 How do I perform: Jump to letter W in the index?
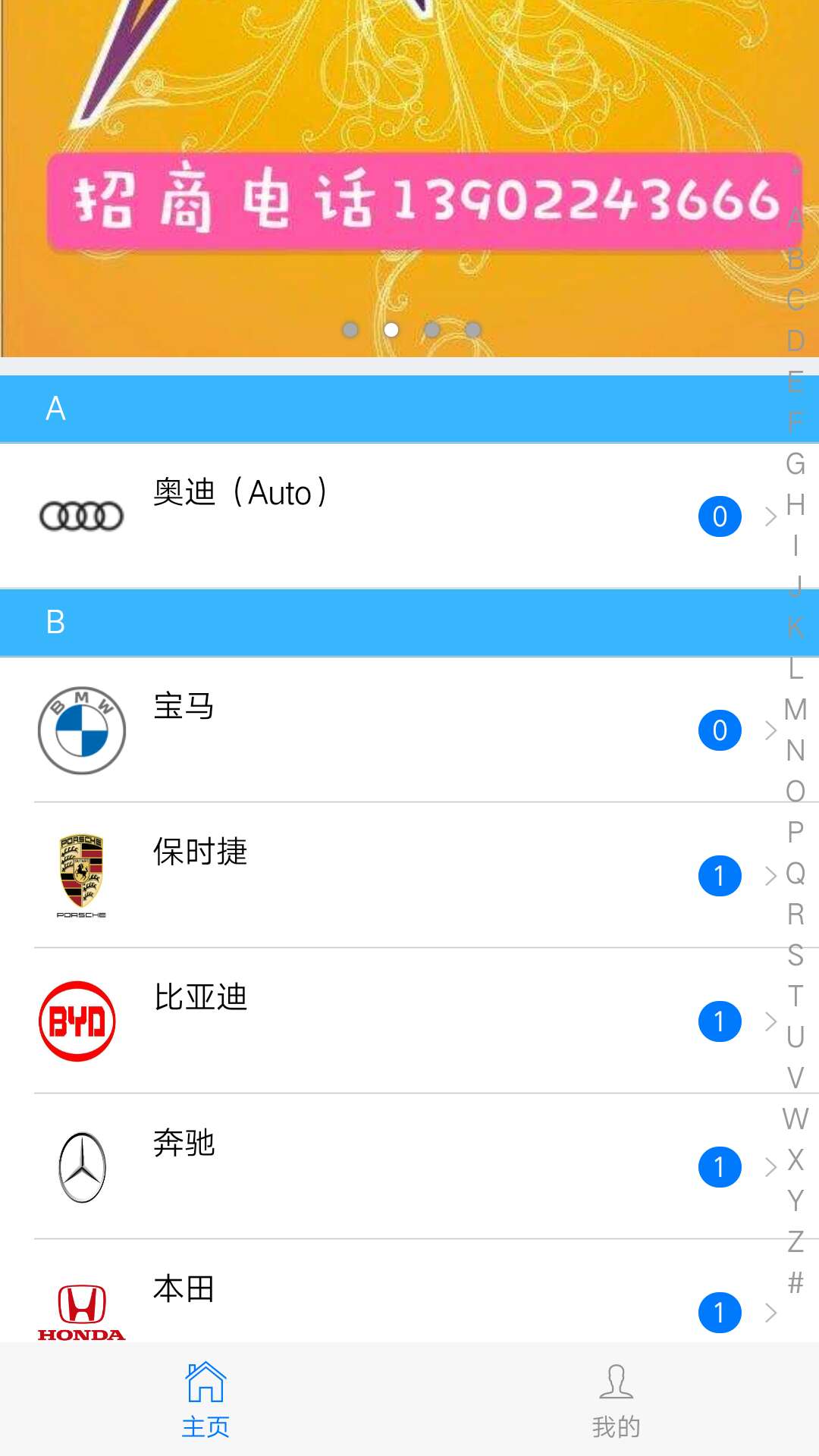coord(795,1119)
